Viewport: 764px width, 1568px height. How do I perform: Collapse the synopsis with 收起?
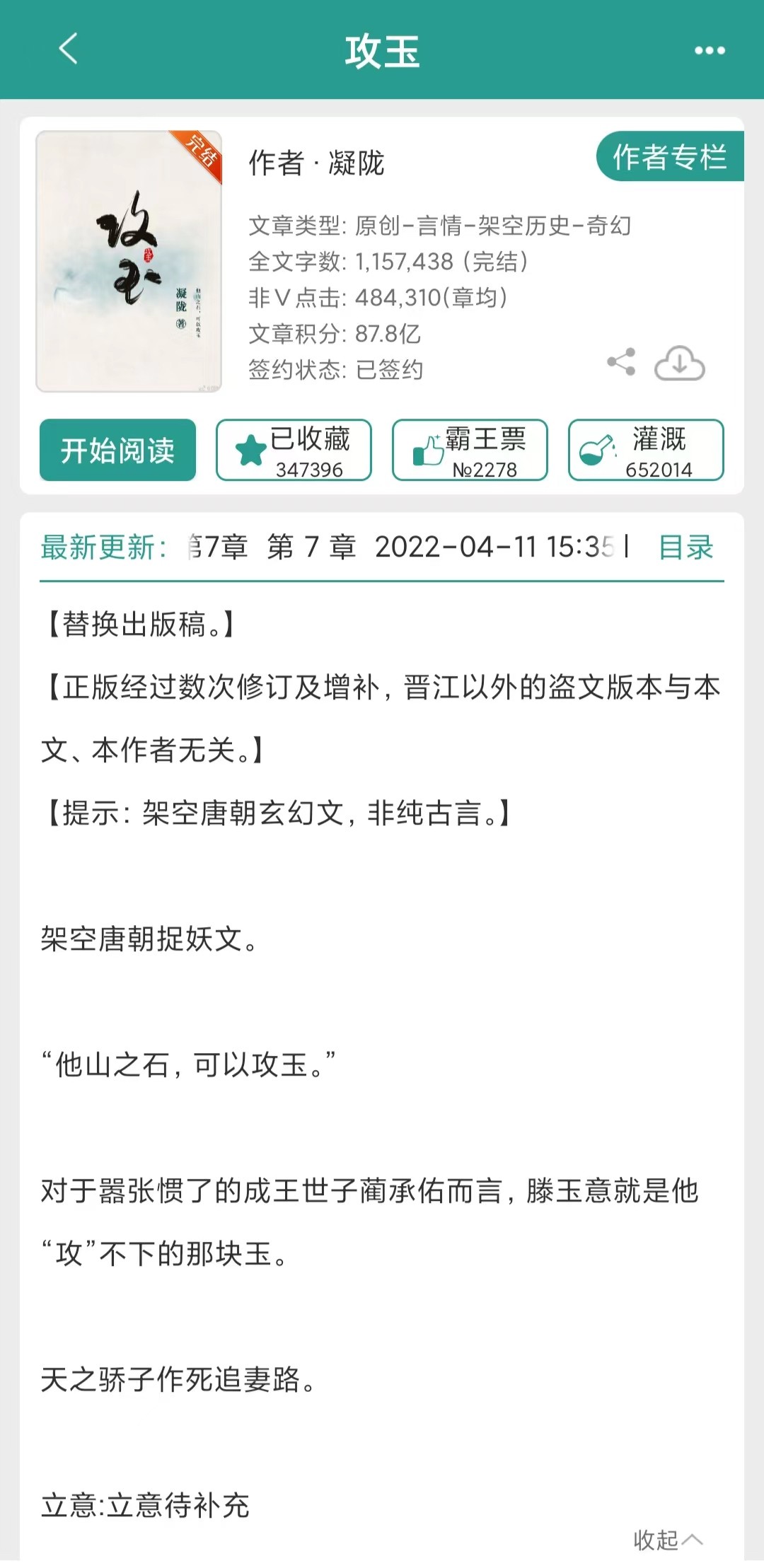tap(666, 1540)
